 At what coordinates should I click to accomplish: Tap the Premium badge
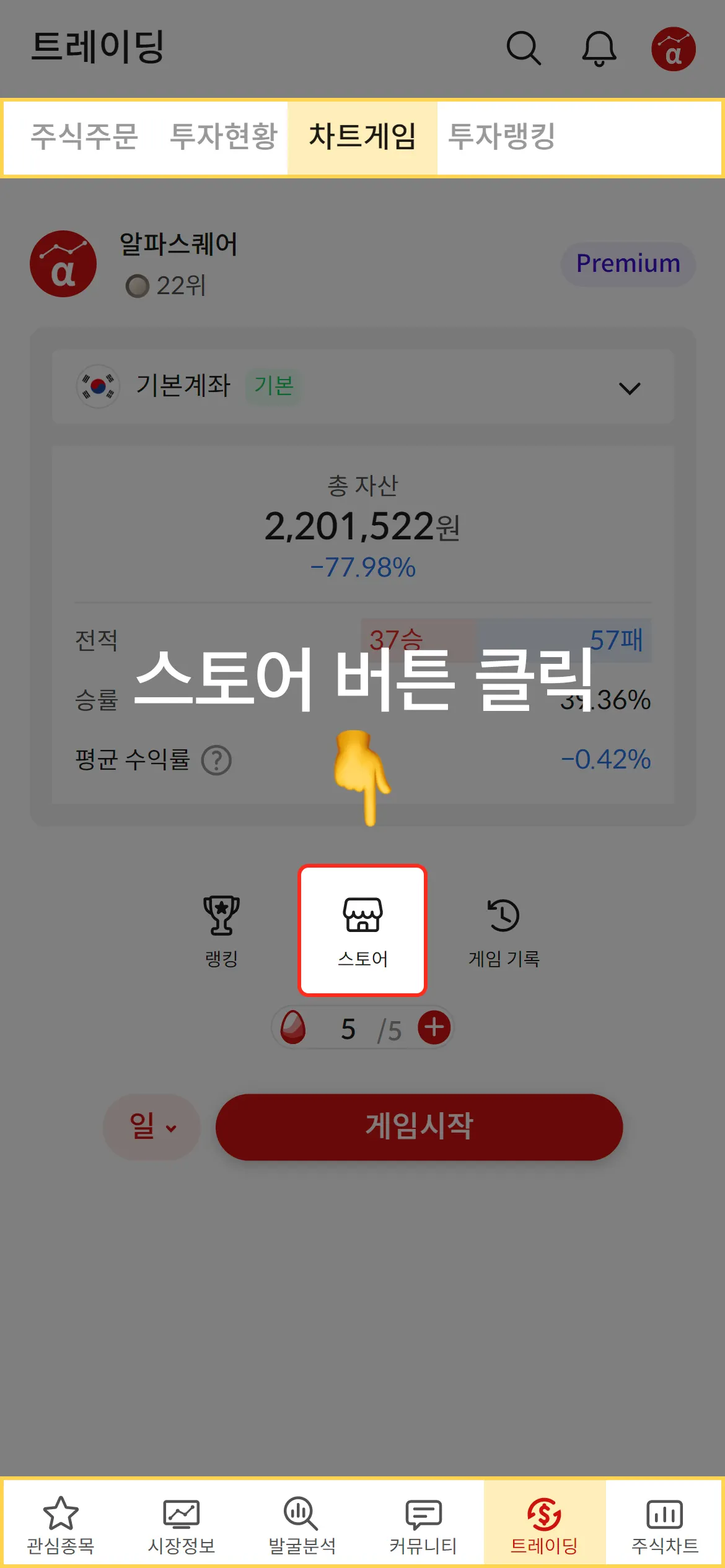628,264
